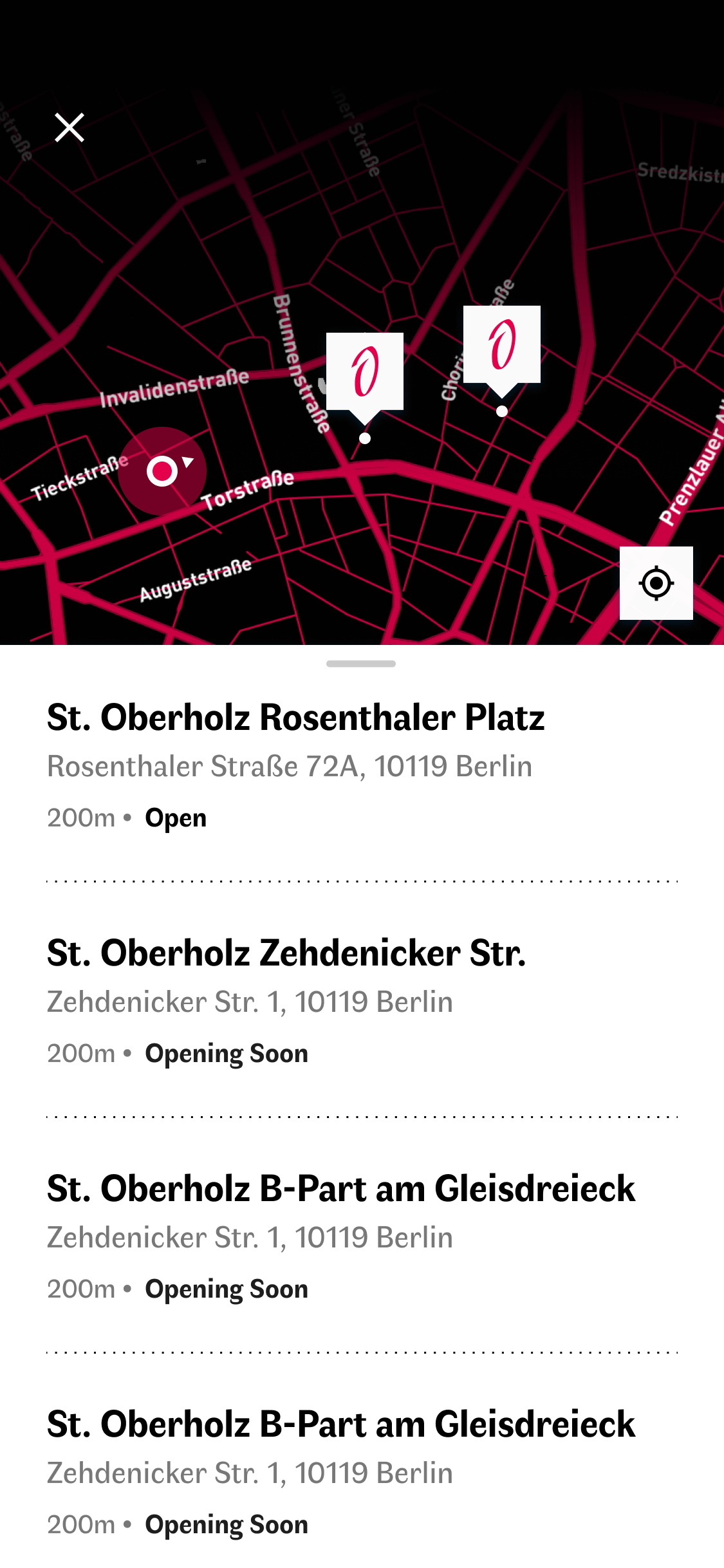Viewport: 724px width, 1568px height.
Task: Tap the sheet drag handle above the list
Action: (x=361, y=664)
